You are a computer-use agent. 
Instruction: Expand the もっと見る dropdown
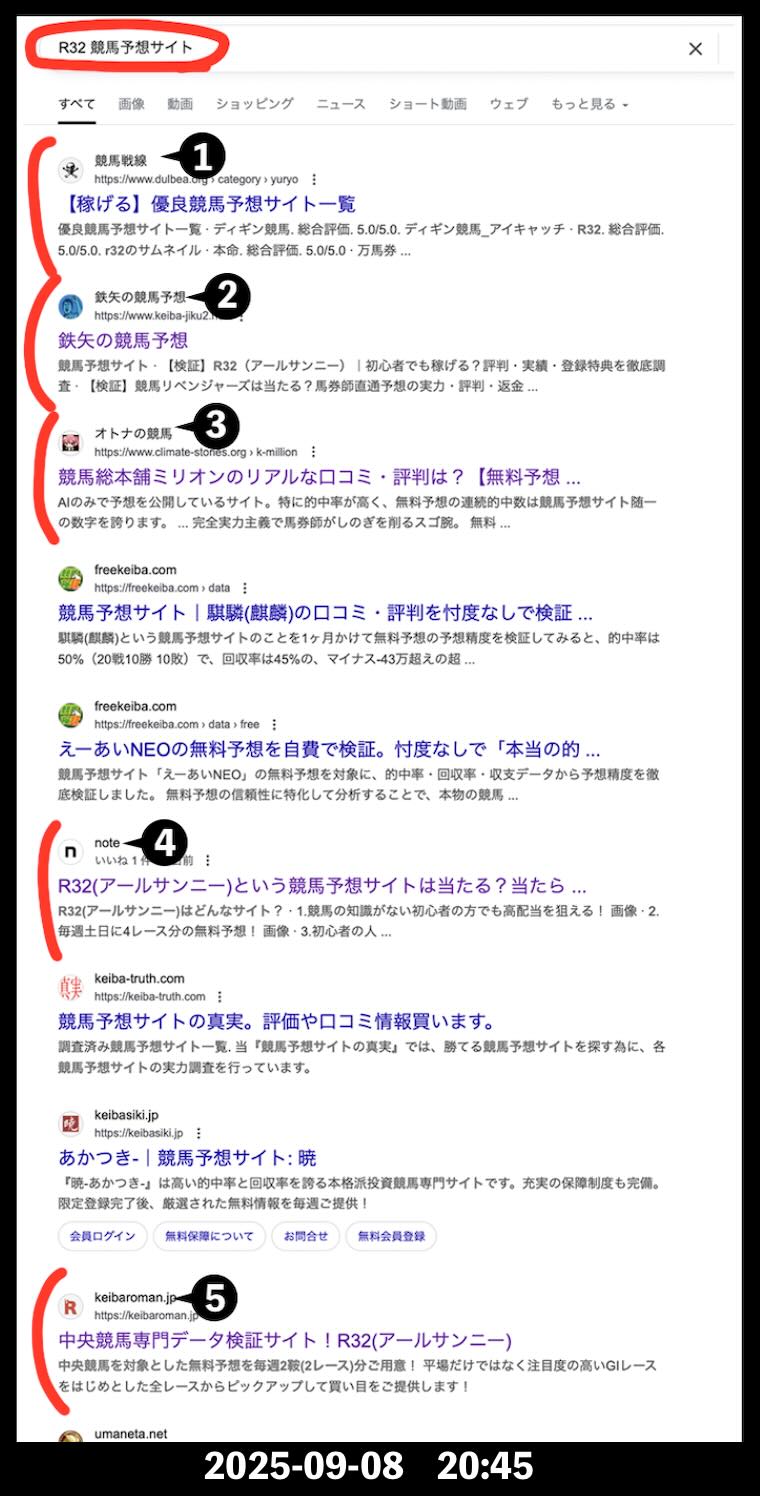click(588, 104)
